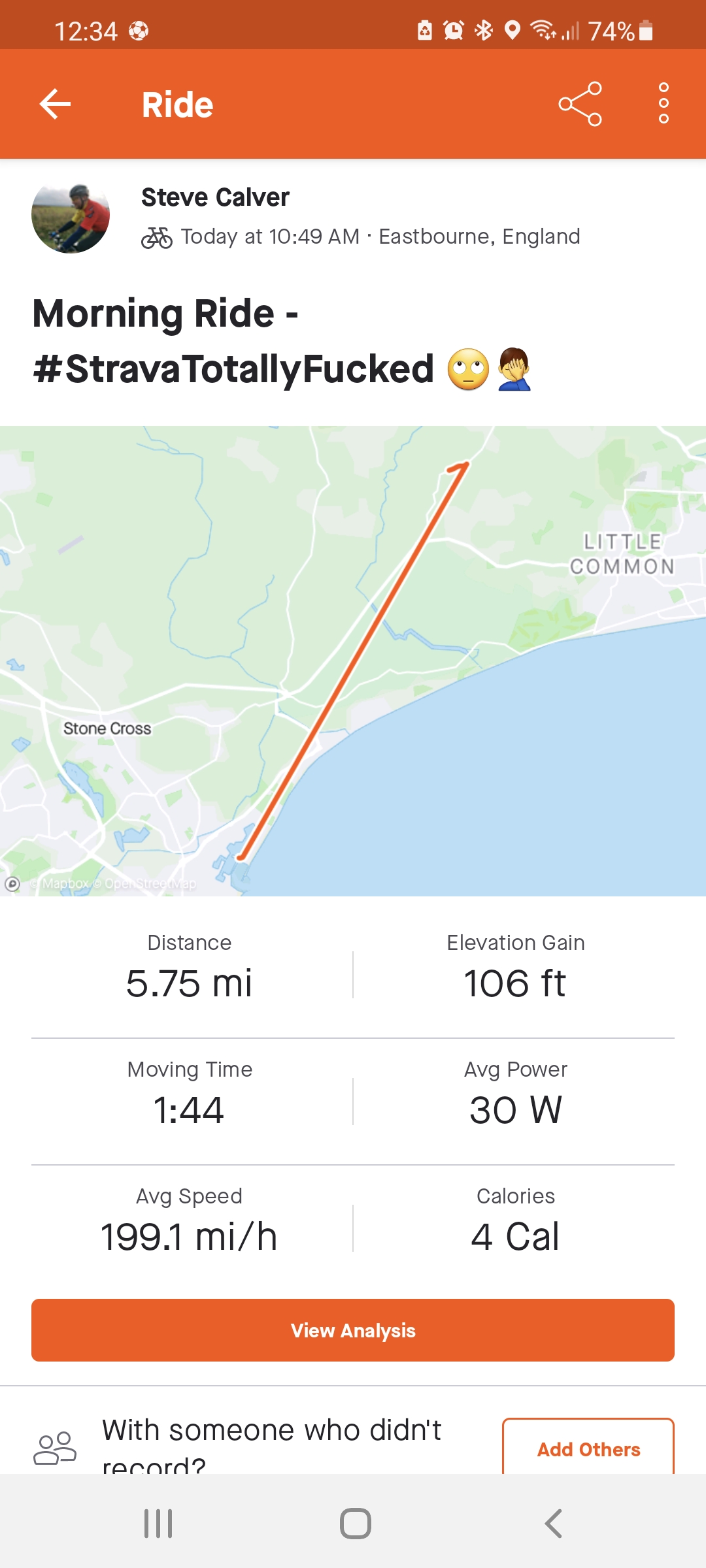Go back using the top arrow
This screenshot has height=1568, width=706.
click(x=56, y=105)
